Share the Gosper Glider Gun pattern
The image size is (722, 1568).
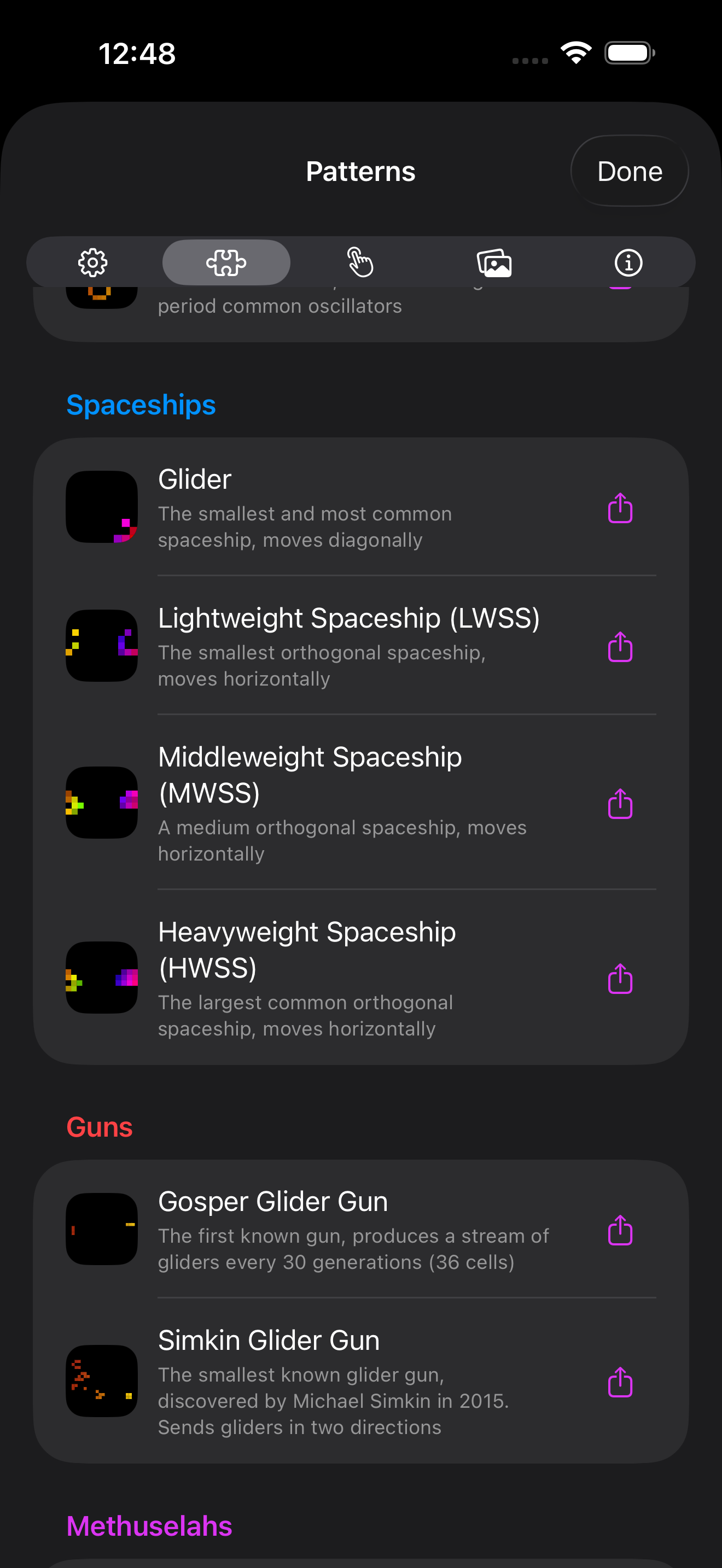(620, 1230)
